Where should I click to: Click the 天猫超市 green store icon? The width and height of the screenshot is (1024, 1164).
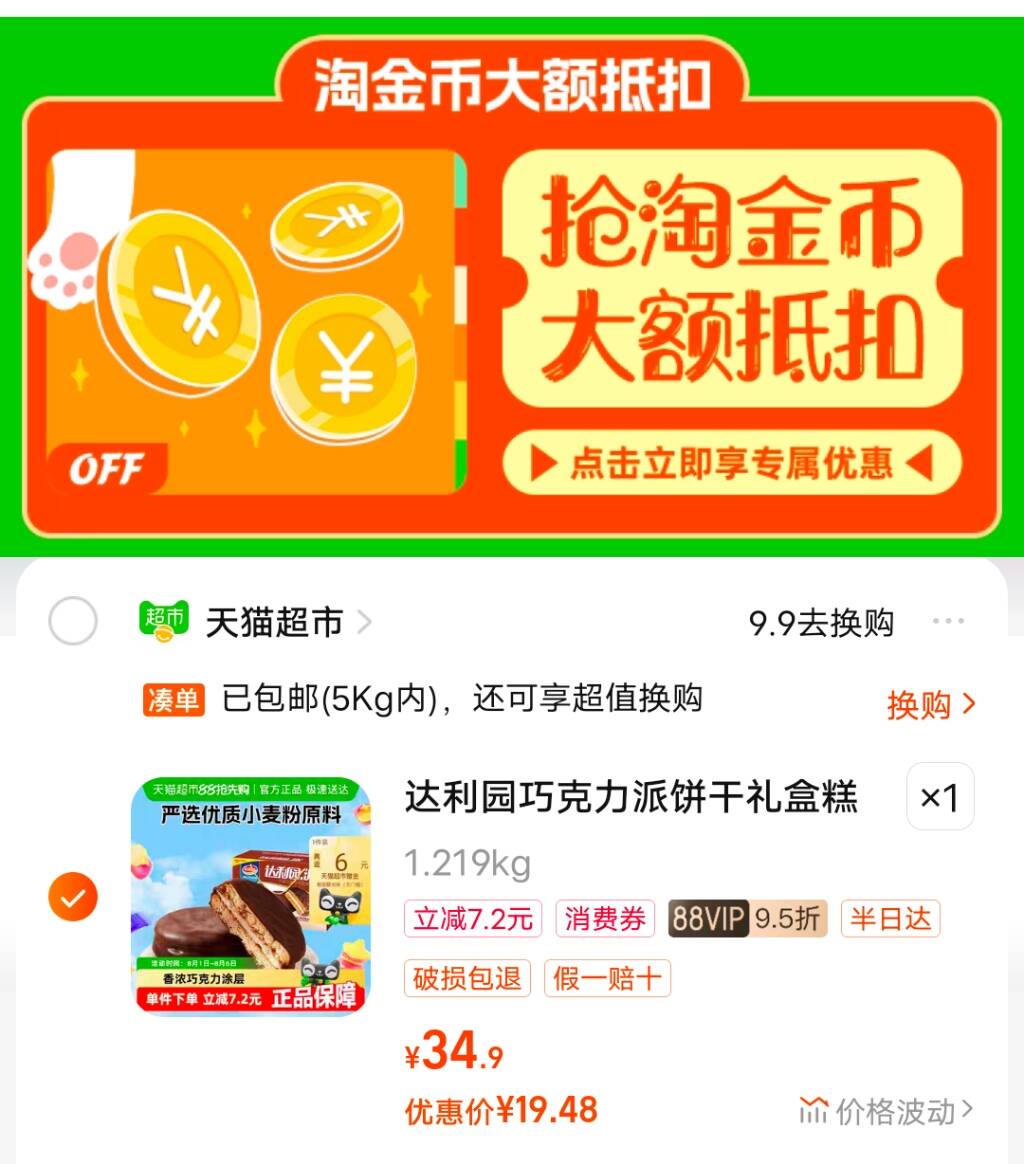[x=163, y=621]
